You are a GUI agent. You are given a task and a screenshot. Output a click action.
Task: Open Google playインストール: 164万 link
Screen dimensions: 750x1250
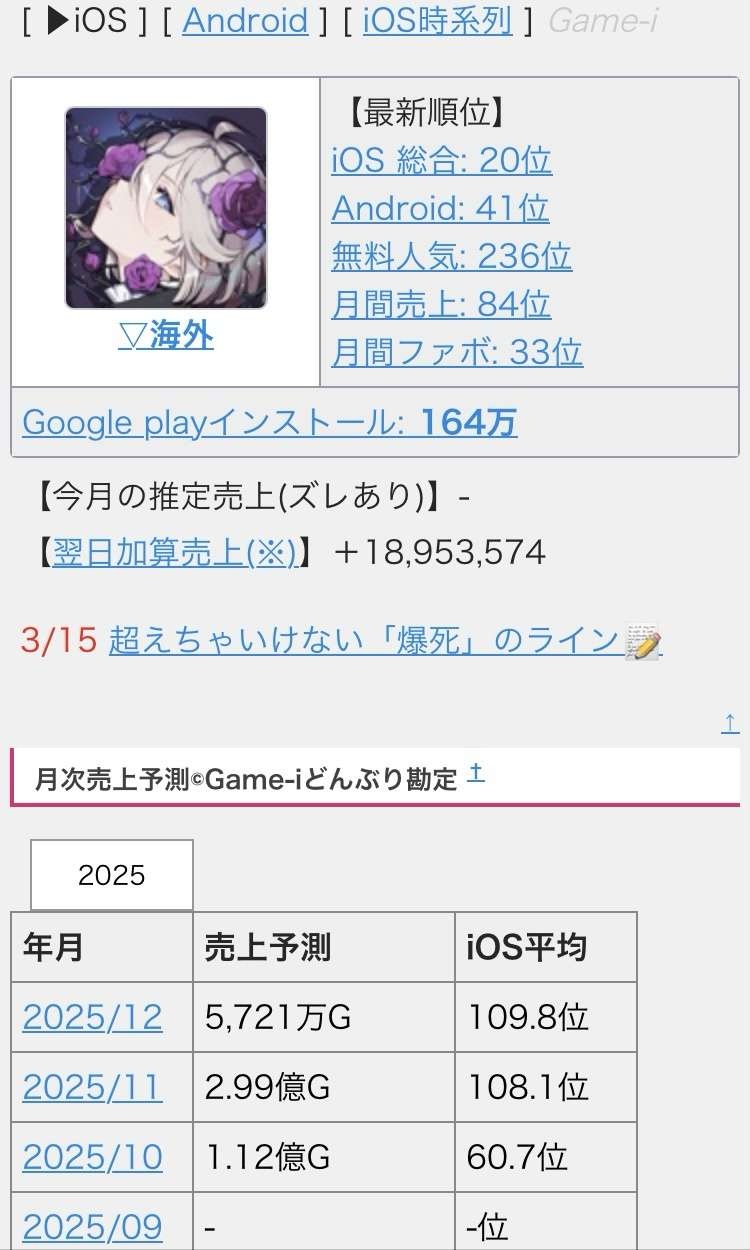(269, 423)
